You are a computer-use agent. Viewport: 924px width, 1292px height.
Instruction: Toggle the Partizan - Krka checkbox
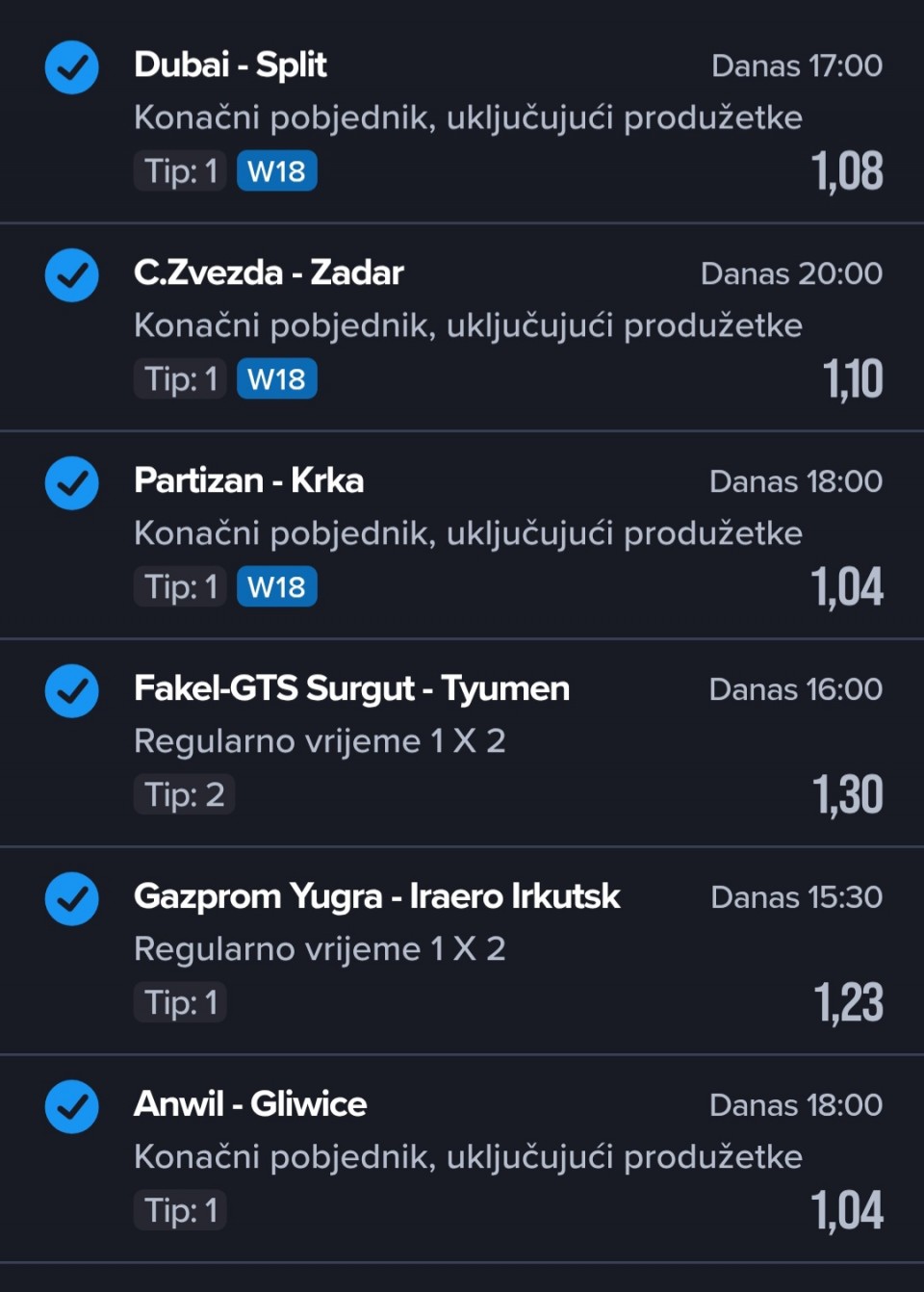(72, 483)
